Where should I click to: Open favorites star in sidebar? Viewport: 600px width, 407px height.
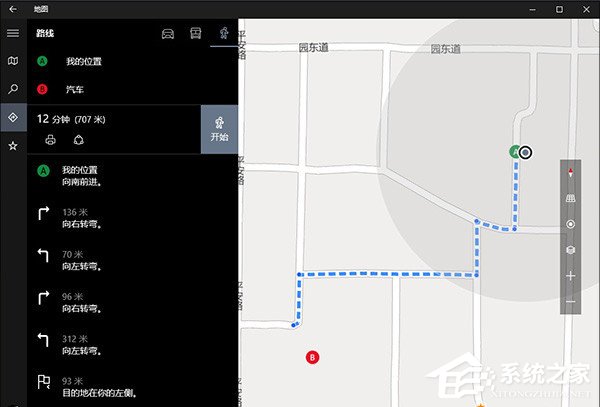[12, 146]
